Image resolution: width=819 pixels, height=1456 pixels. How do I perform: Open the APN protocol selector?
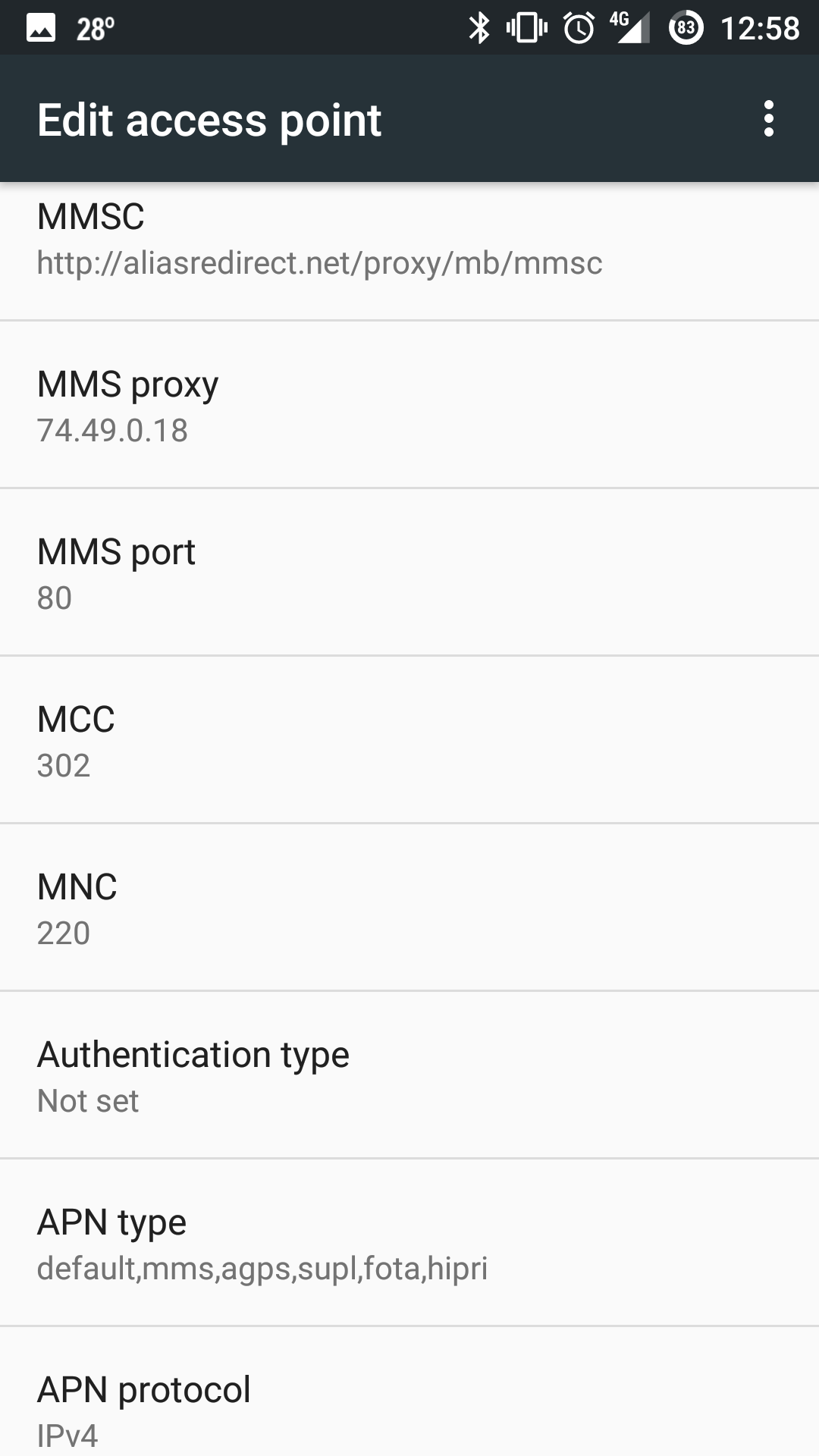point(409,1407)
